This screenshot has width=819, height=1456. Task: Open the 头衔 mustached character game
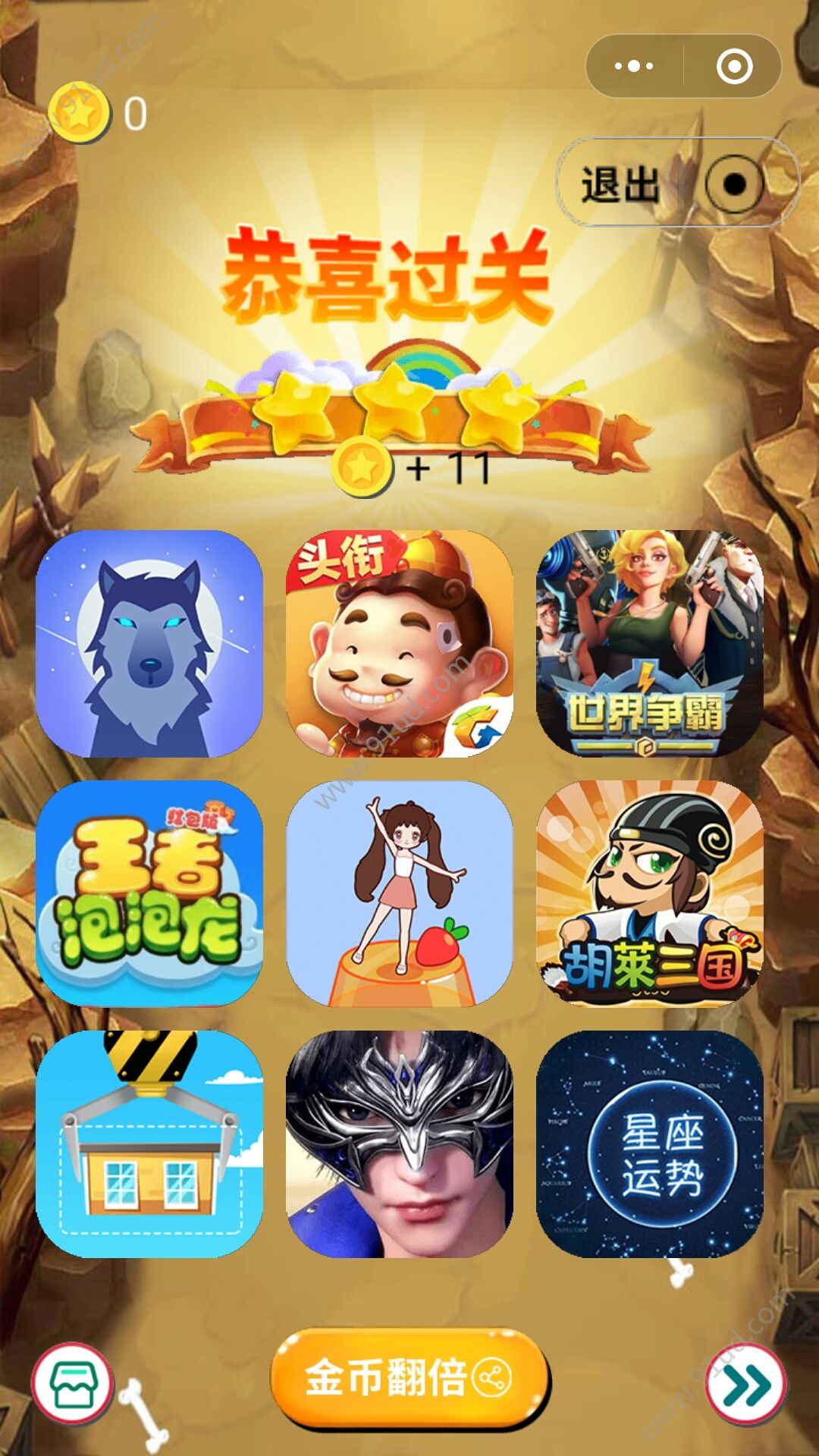[x=400, y=644]
